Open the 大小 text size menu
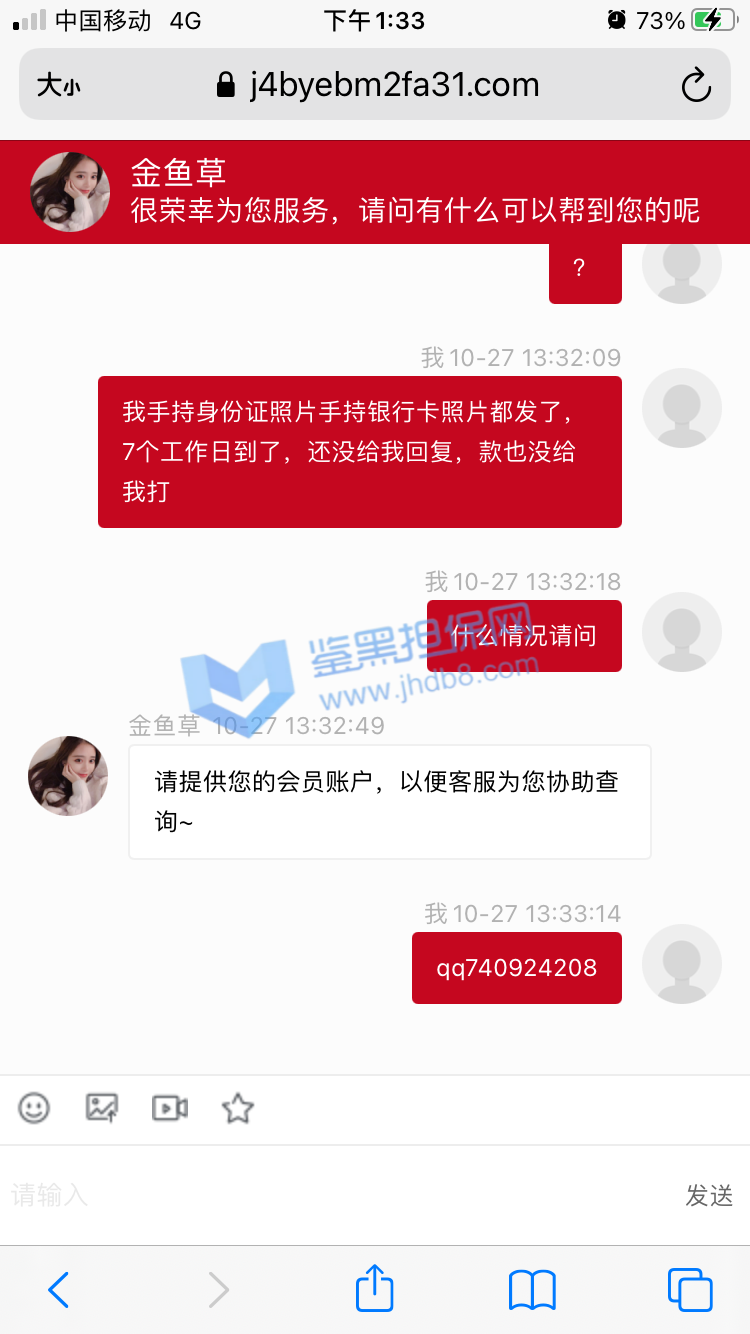750x1334 pixels. [58, 86]
